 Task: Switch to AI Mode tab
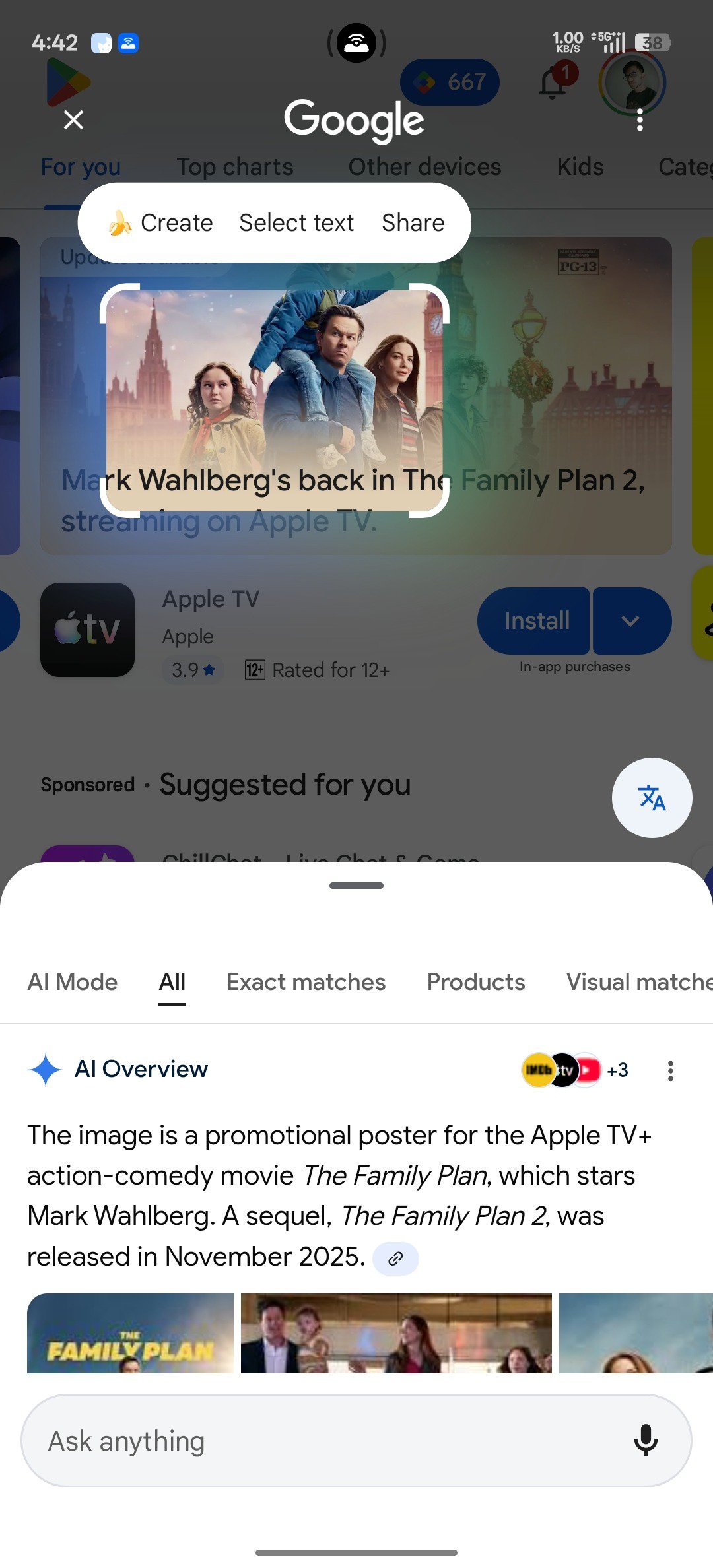[73, 982]
